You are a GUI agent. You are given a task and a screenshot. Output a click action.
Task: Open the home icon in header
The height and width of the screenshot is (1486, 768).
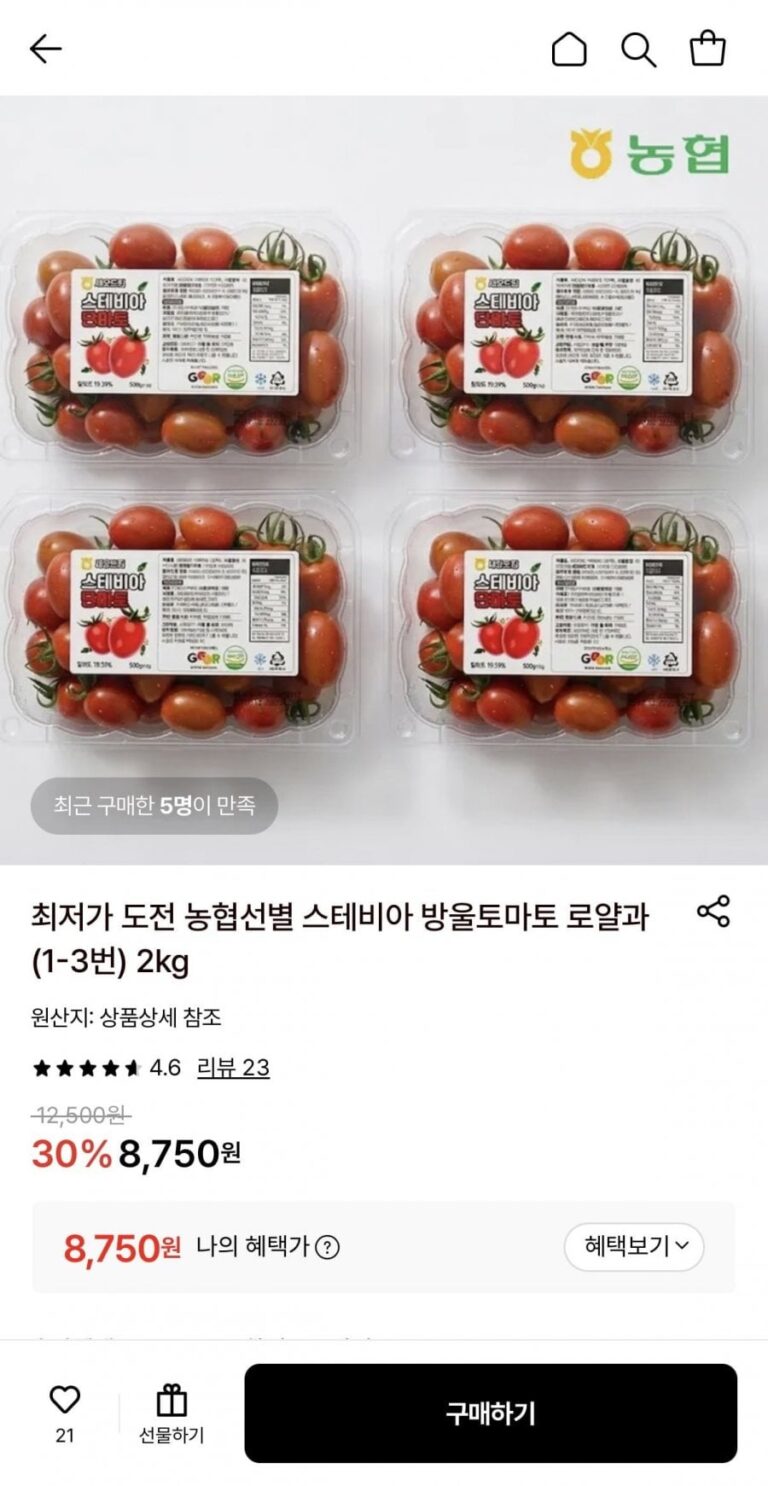coord(569,49)
